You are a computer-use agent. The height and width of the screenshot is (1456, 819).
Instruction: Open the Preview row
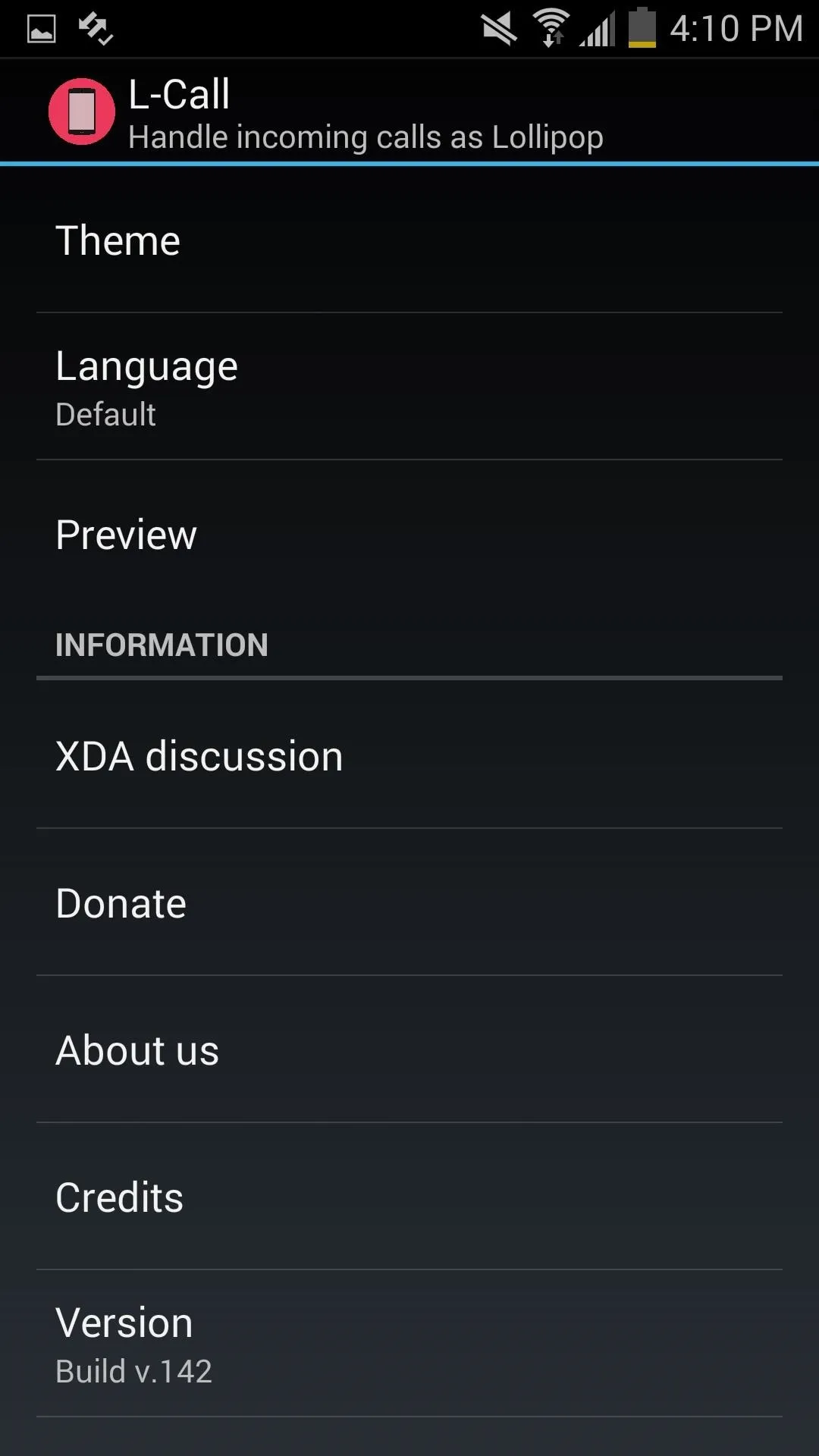pyautogui.click(x=409, y=534)
